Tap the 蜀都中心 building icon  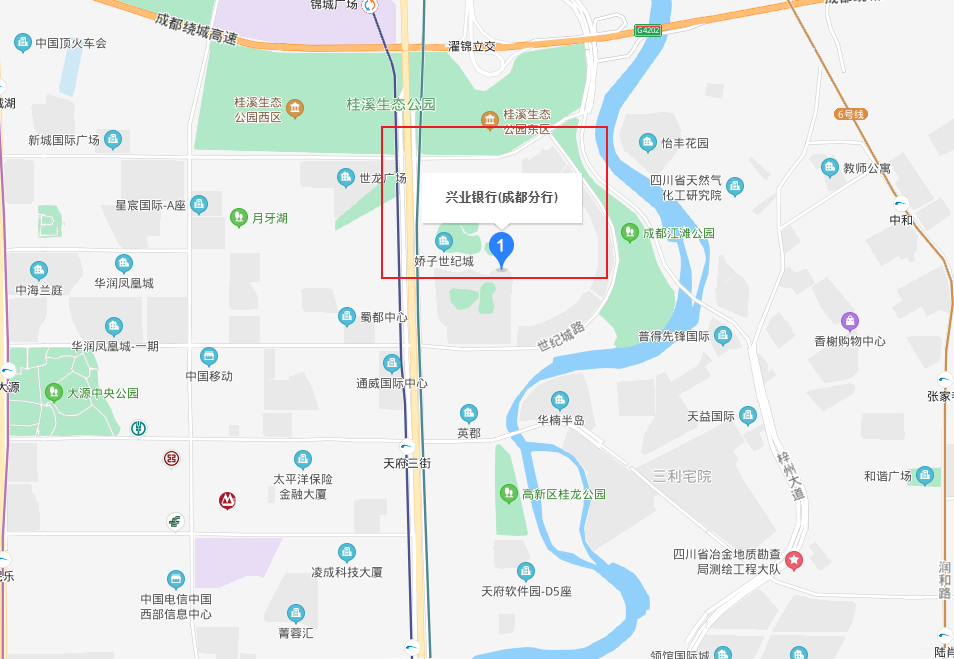pos(347,316)
